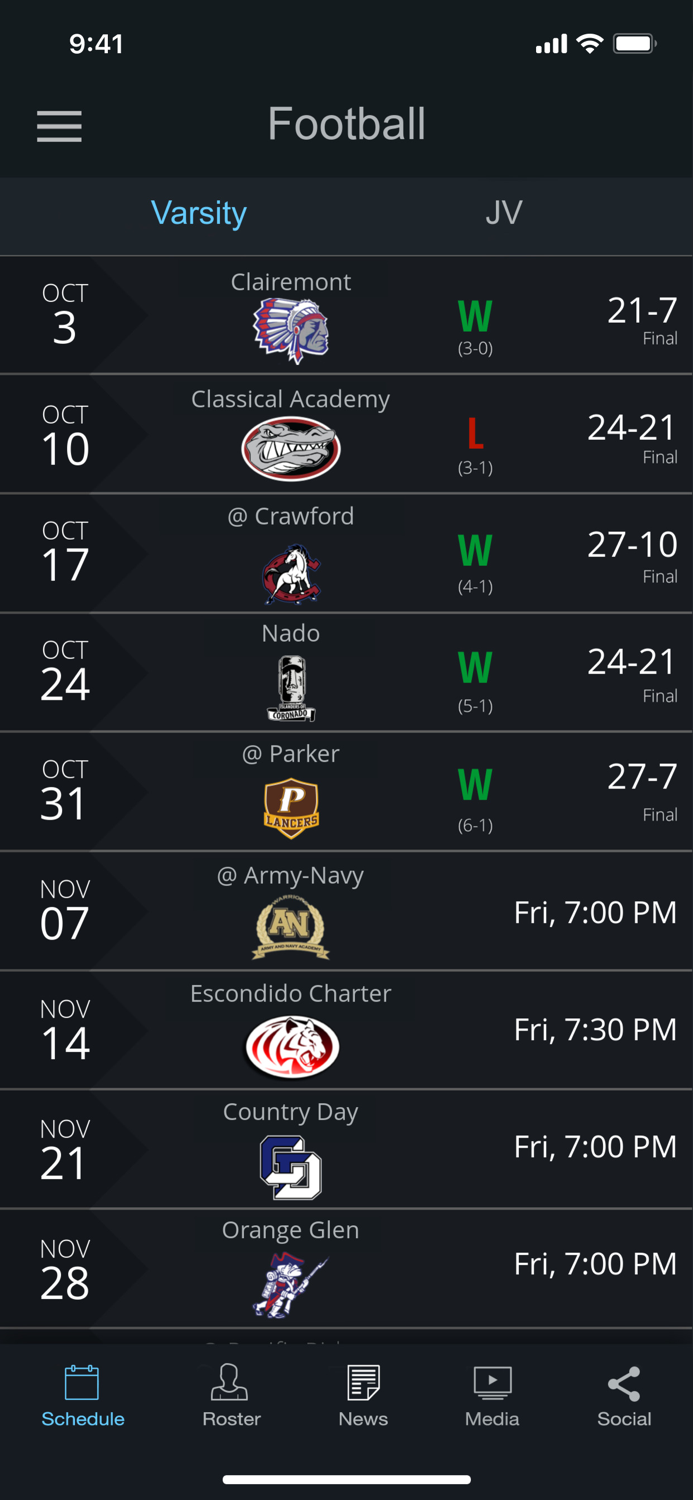Viewport: 693px width, 1500px height.
Task: View the Classical Academy game details
Action: point(346,434)
